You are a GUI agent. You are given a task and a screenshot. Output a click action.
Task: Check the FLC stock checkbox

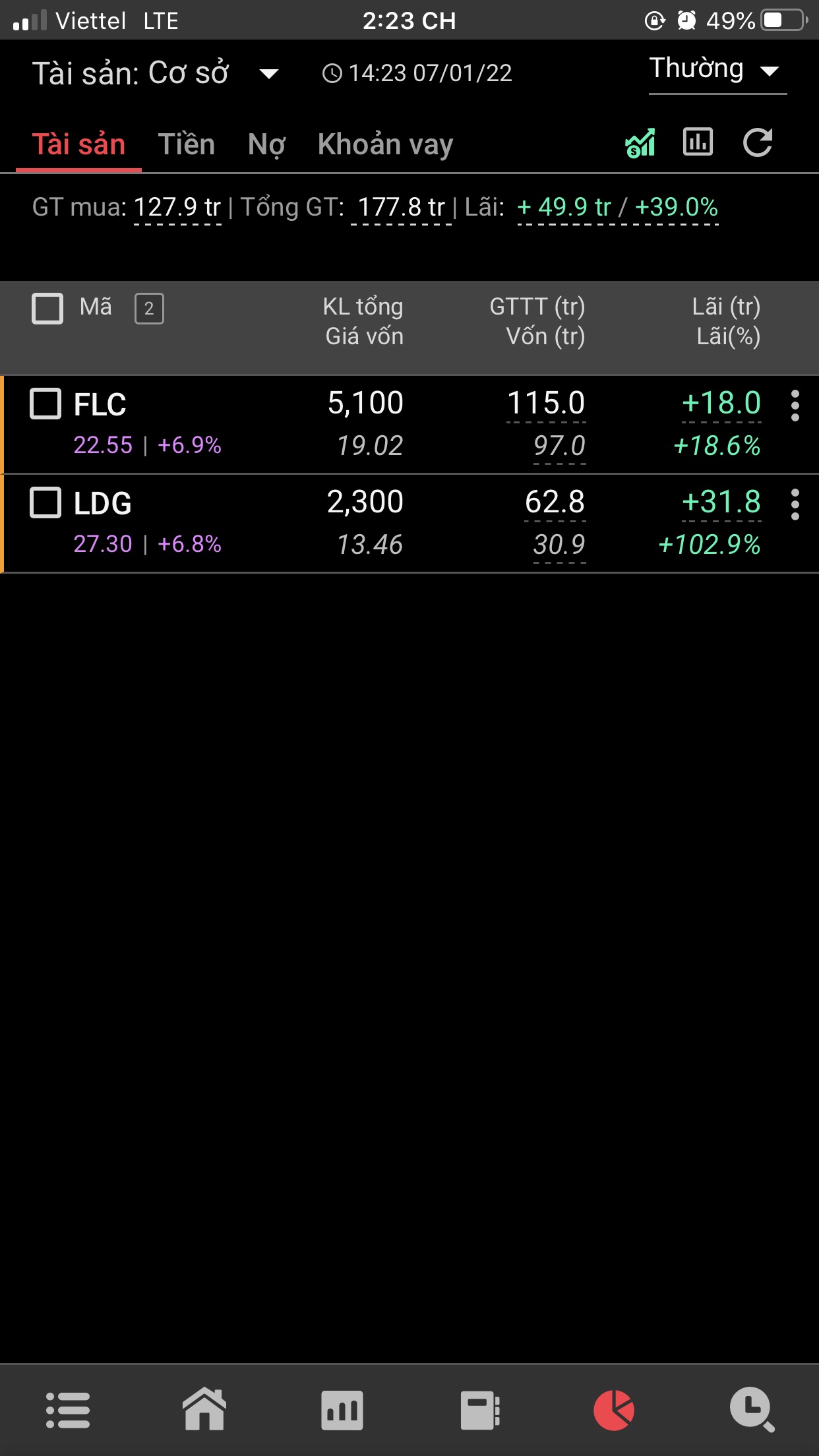click(x=46, y=404)
